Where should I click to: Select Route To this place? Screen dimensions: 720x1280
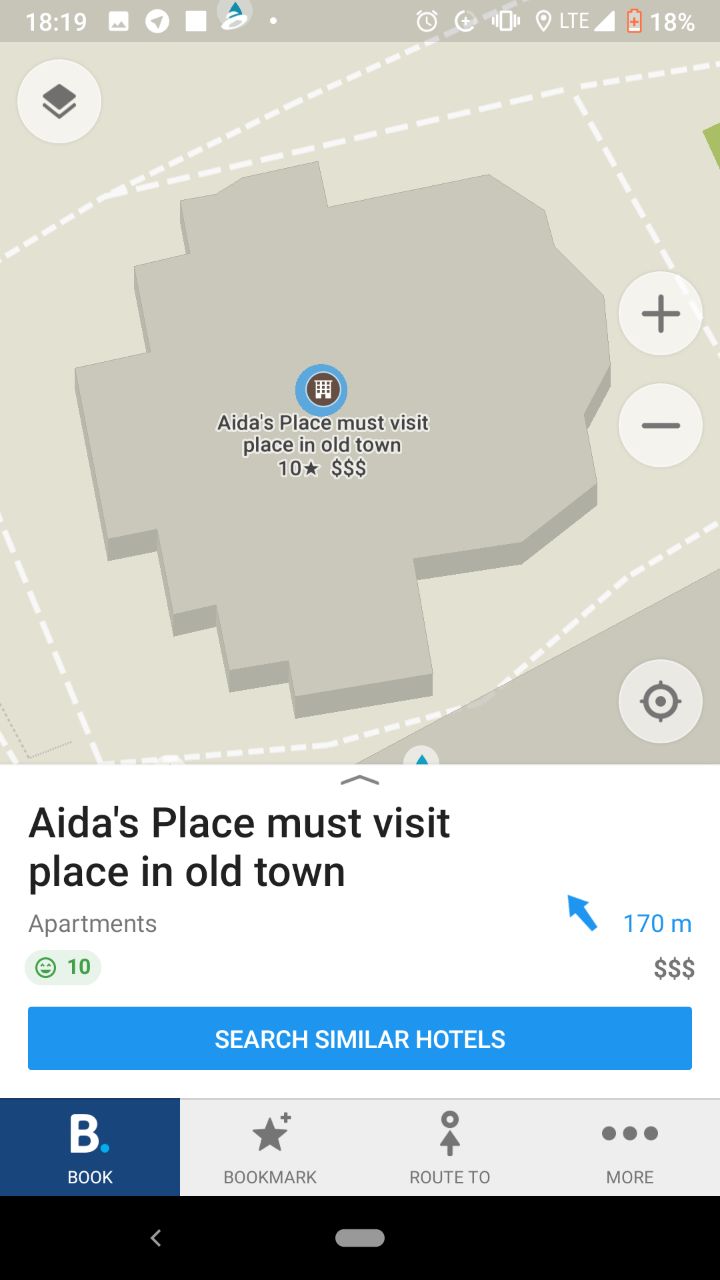point(450,1147)
